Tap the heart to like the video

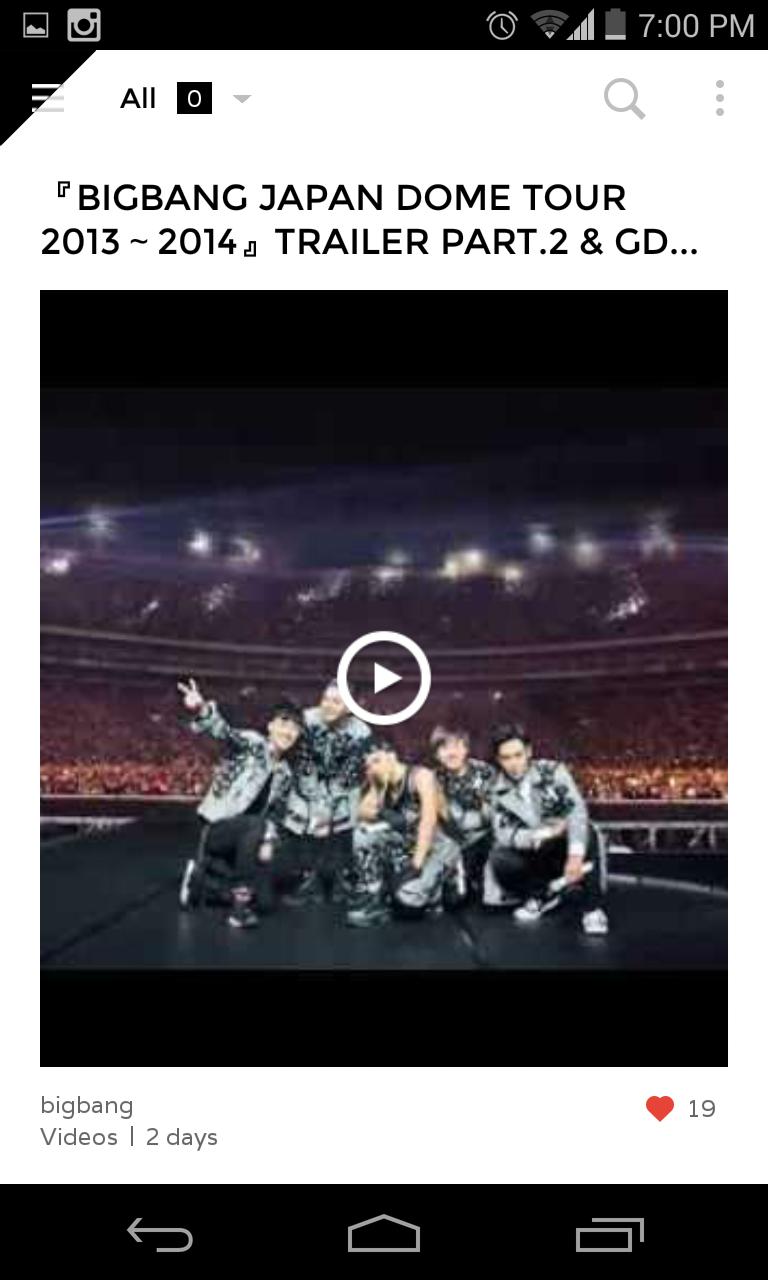[660, 1107]
